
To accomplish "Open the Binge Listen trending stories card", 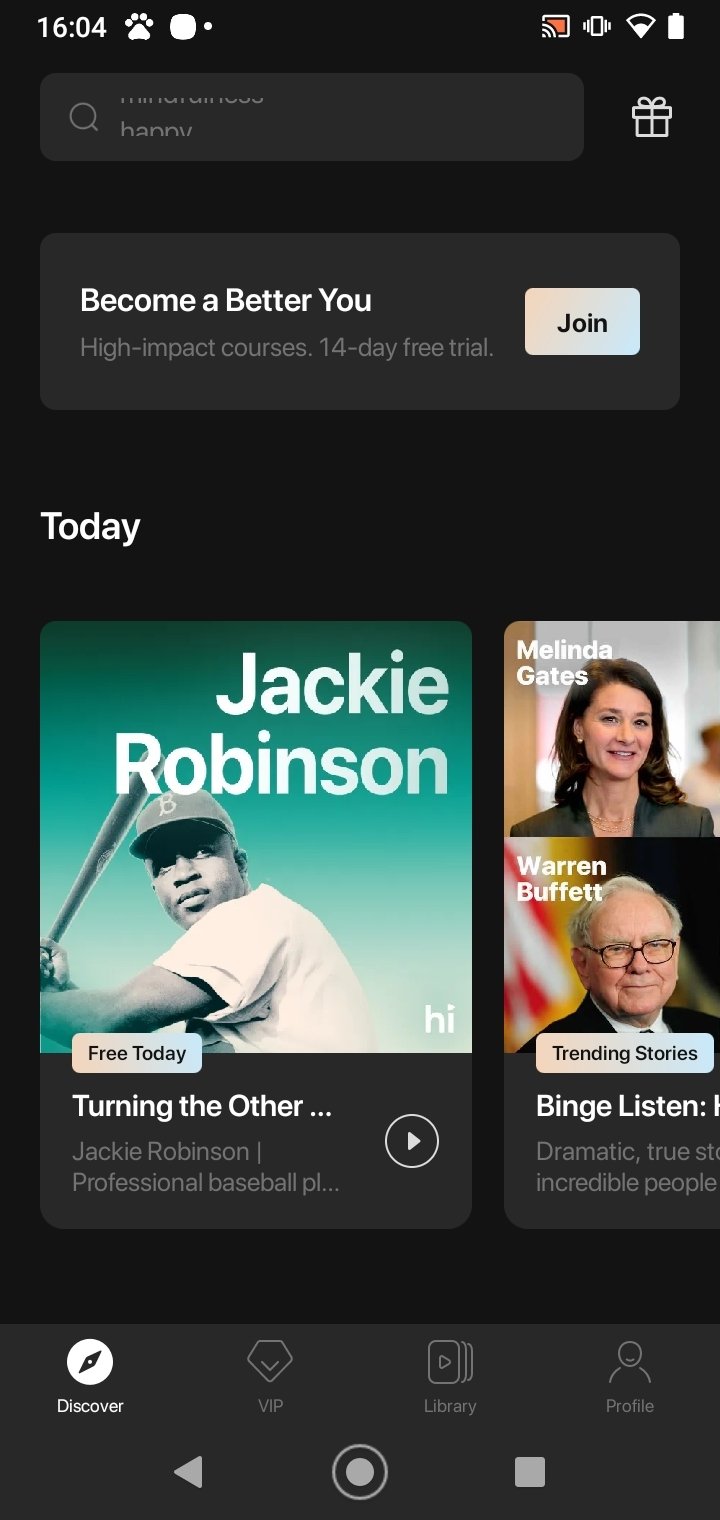I will point(612,924).
